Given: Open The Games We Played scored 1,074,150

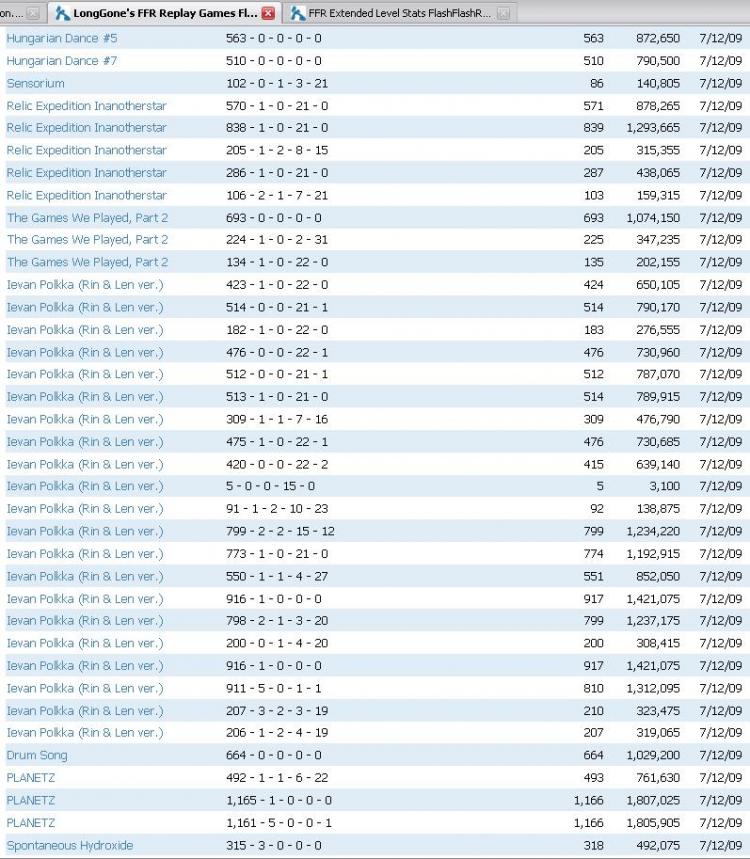Looking at the screenshot, I should tap(88, 217).
